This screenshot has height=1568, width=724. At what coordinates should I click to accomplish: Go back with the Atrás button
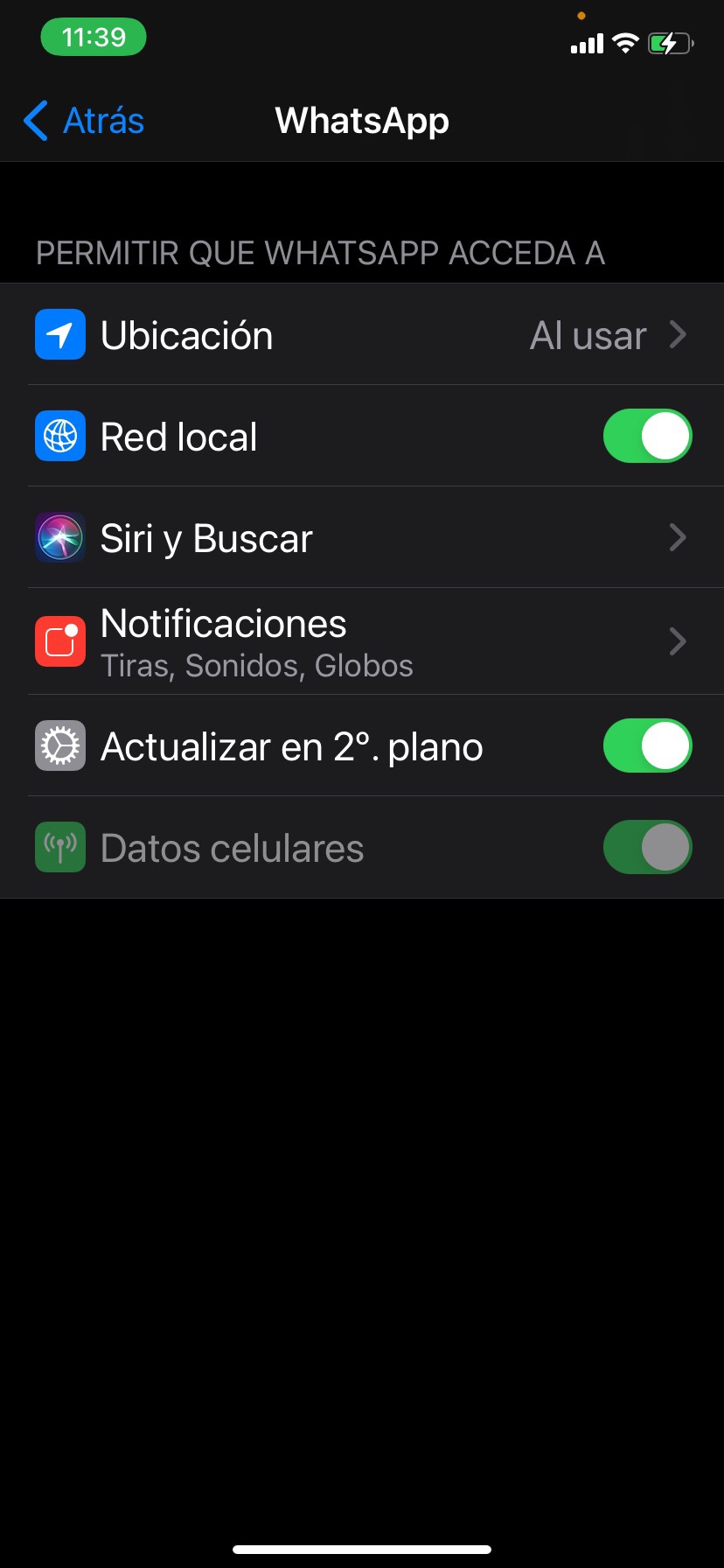click(x=85, y=121)
